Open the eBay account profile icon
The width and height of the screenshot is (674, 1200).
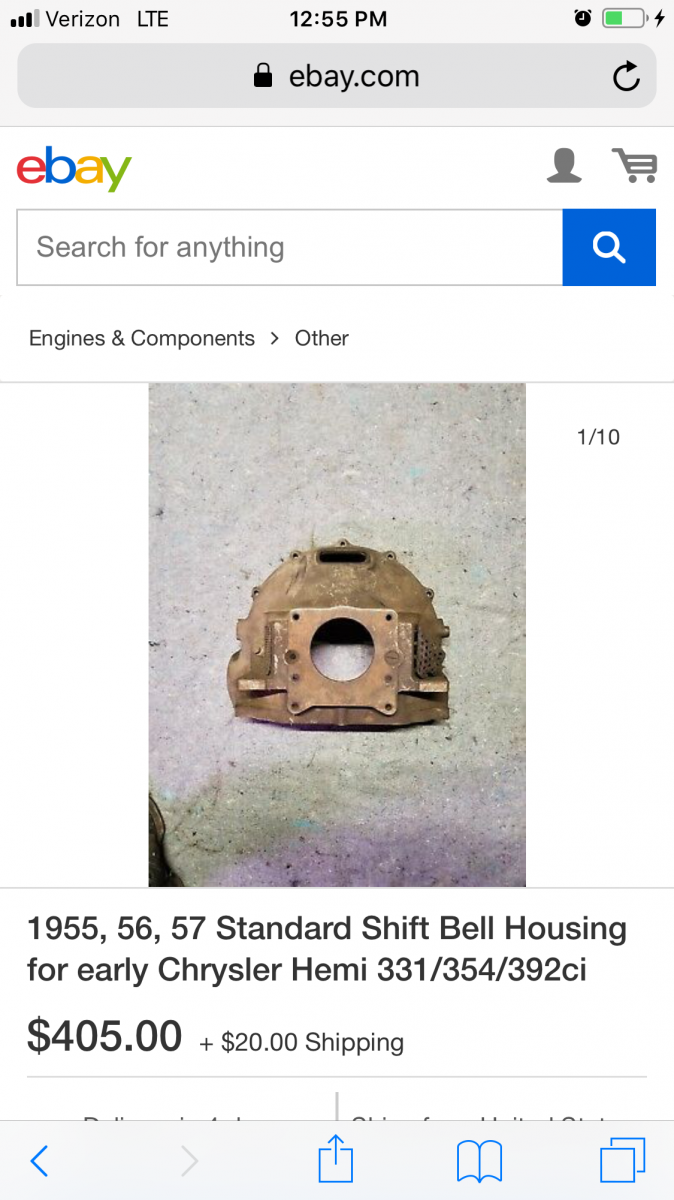pos(564,165)
